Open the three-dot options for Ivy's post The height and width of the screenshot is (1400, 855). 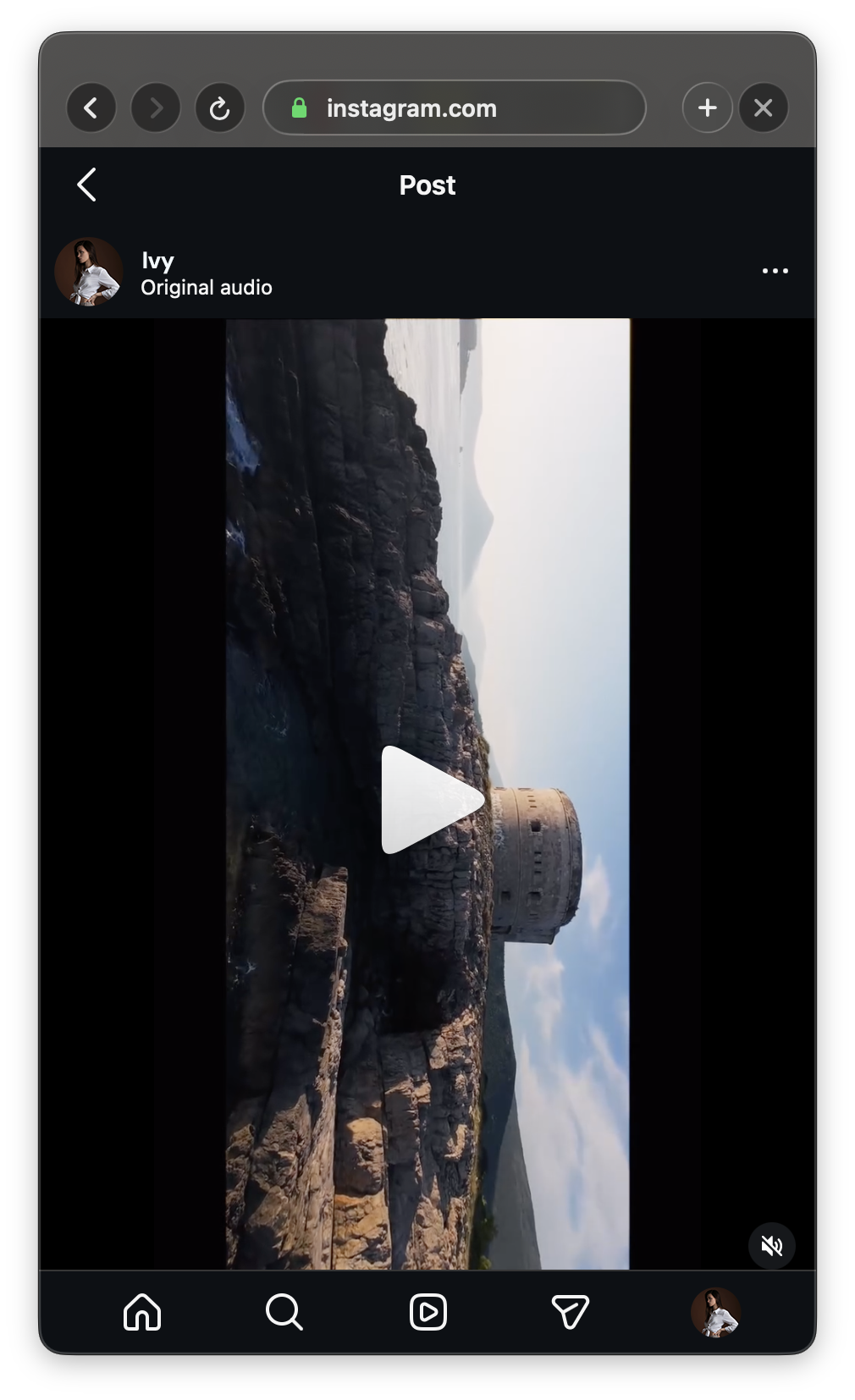tap(775, 271)
